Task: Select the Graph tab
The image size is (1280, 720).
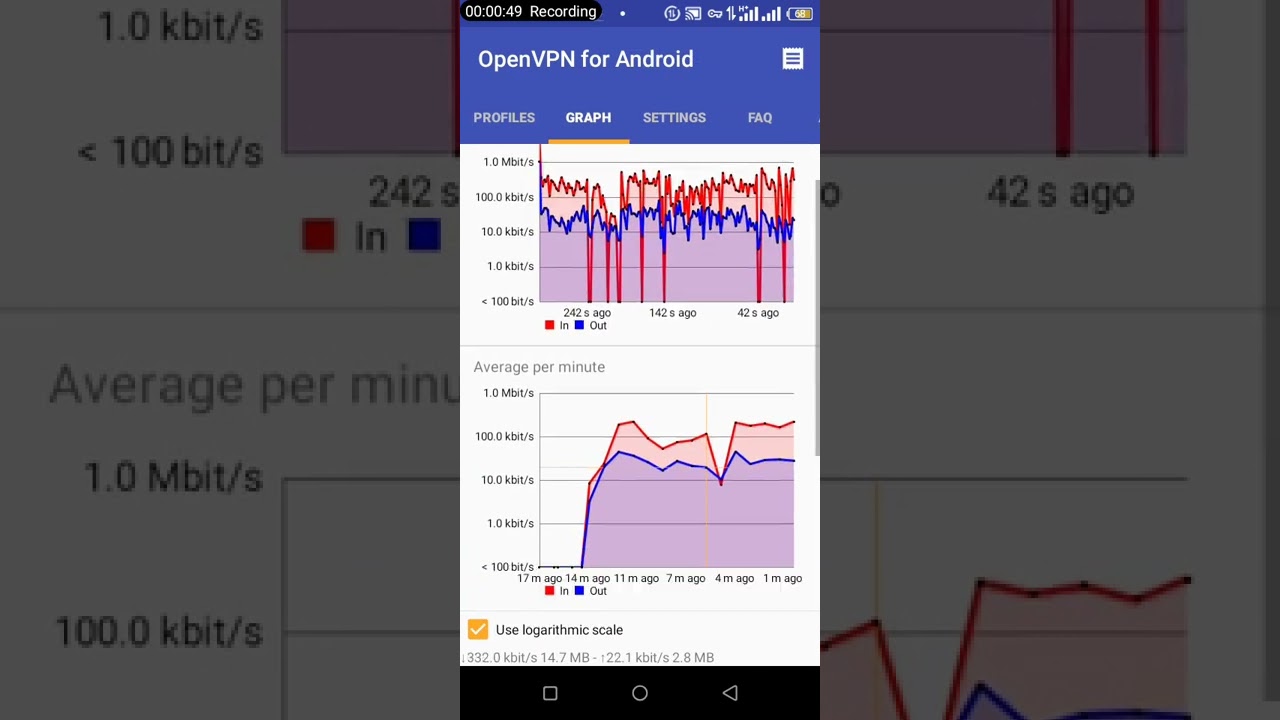Action: pyautogui.click(x=588, y=118)
